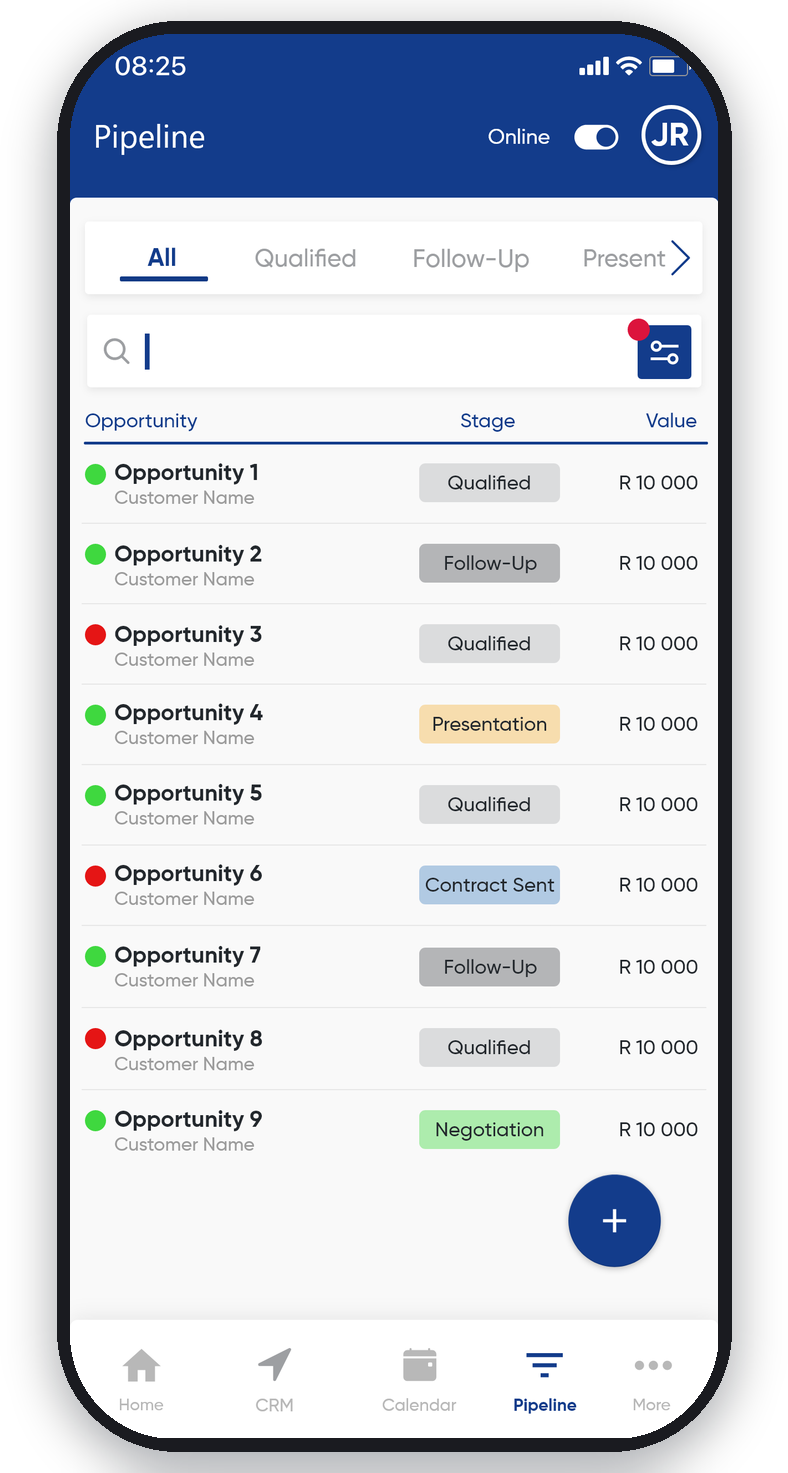Open Opportunity 1
Screen dimensions: 788x1473
[x=395, y=484]
